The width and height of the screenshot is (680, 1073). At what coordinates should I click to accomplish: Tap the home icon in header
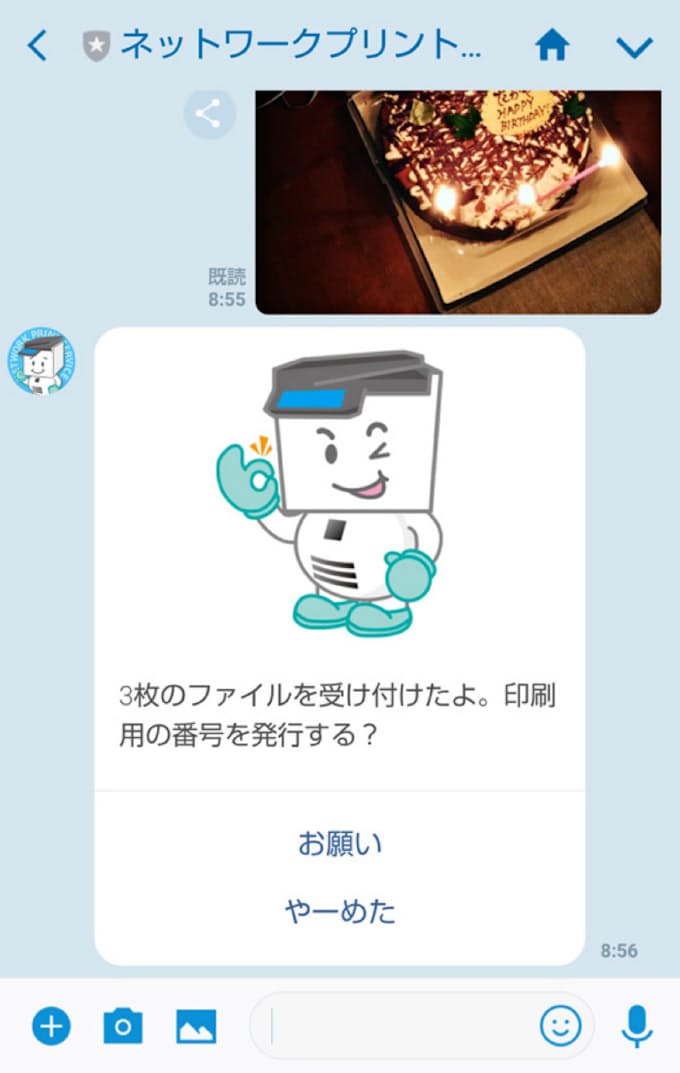pyautogui.click(x=552, y=46)
